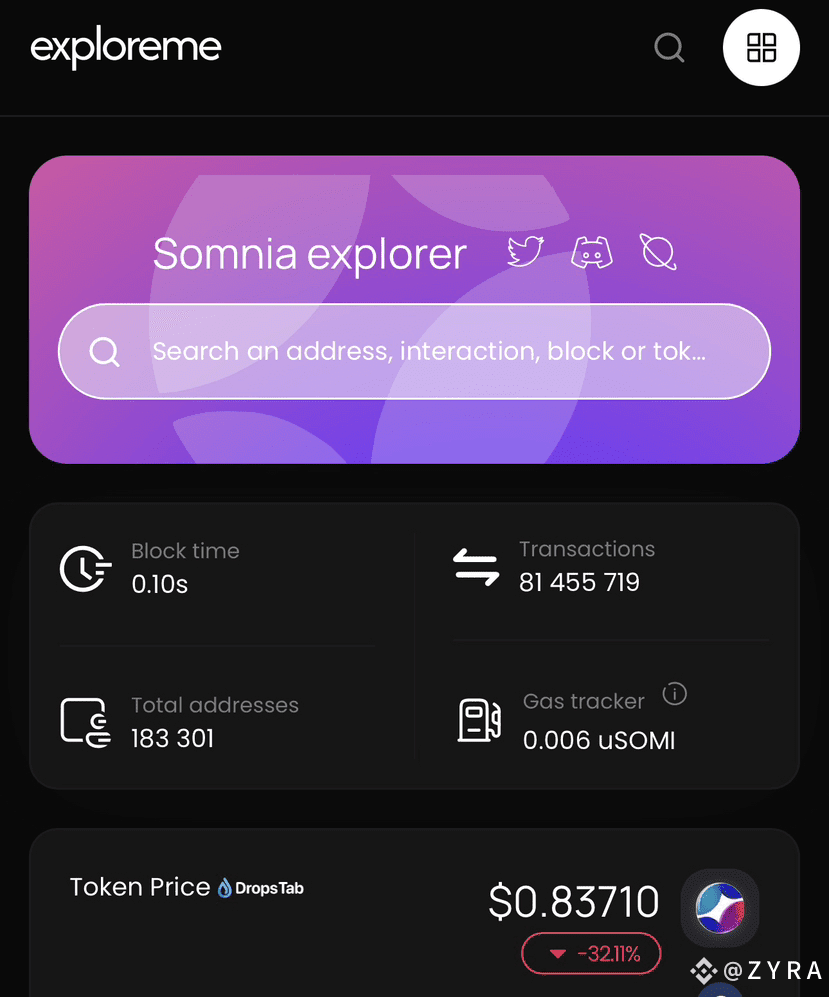Open Somnia's Twitter link
The height and width of the screenshot is (997, 829).
524,252
